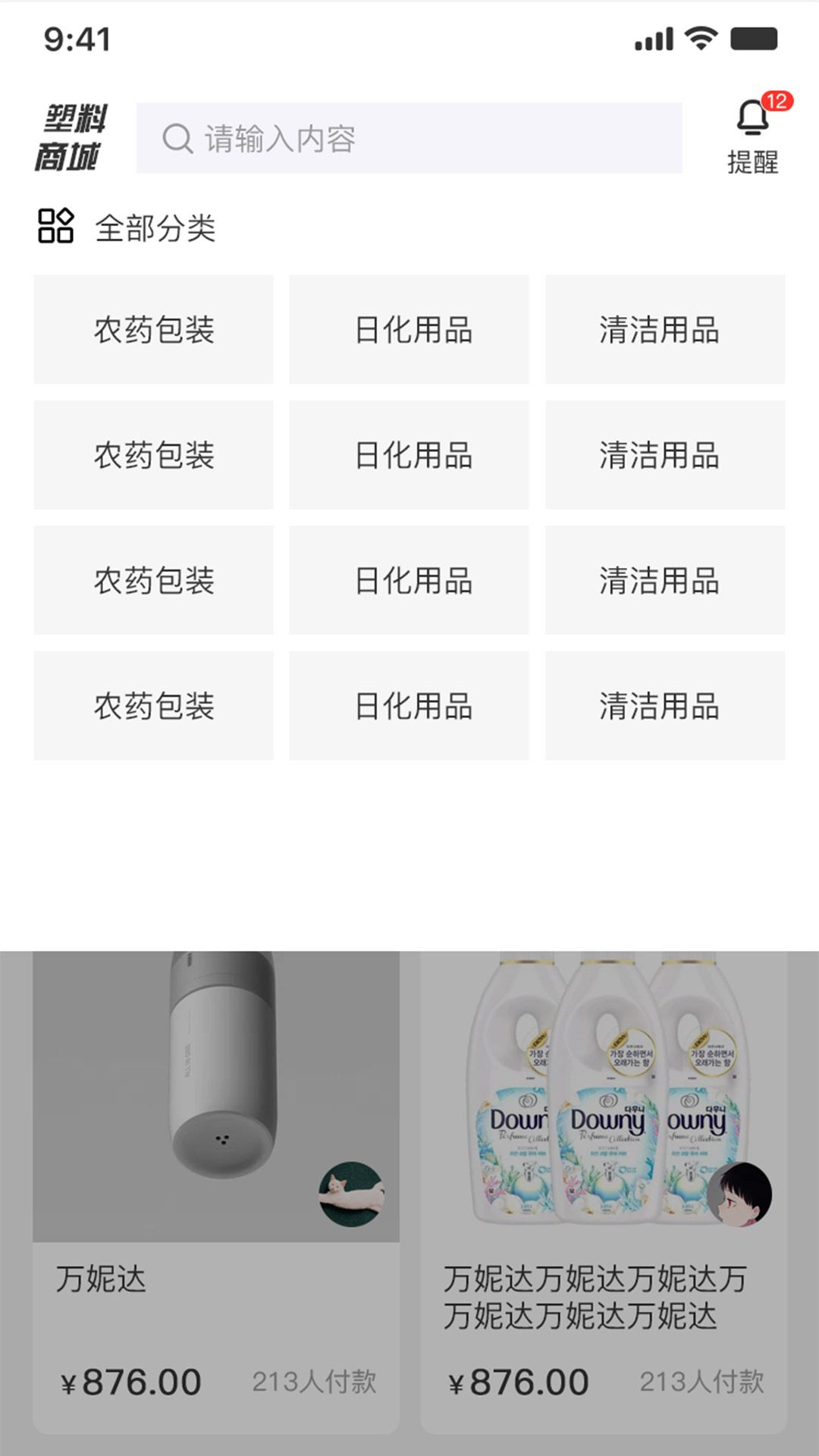
Task: Open the grey bottle 万妮达 product card
Action: pos(216,1191)
